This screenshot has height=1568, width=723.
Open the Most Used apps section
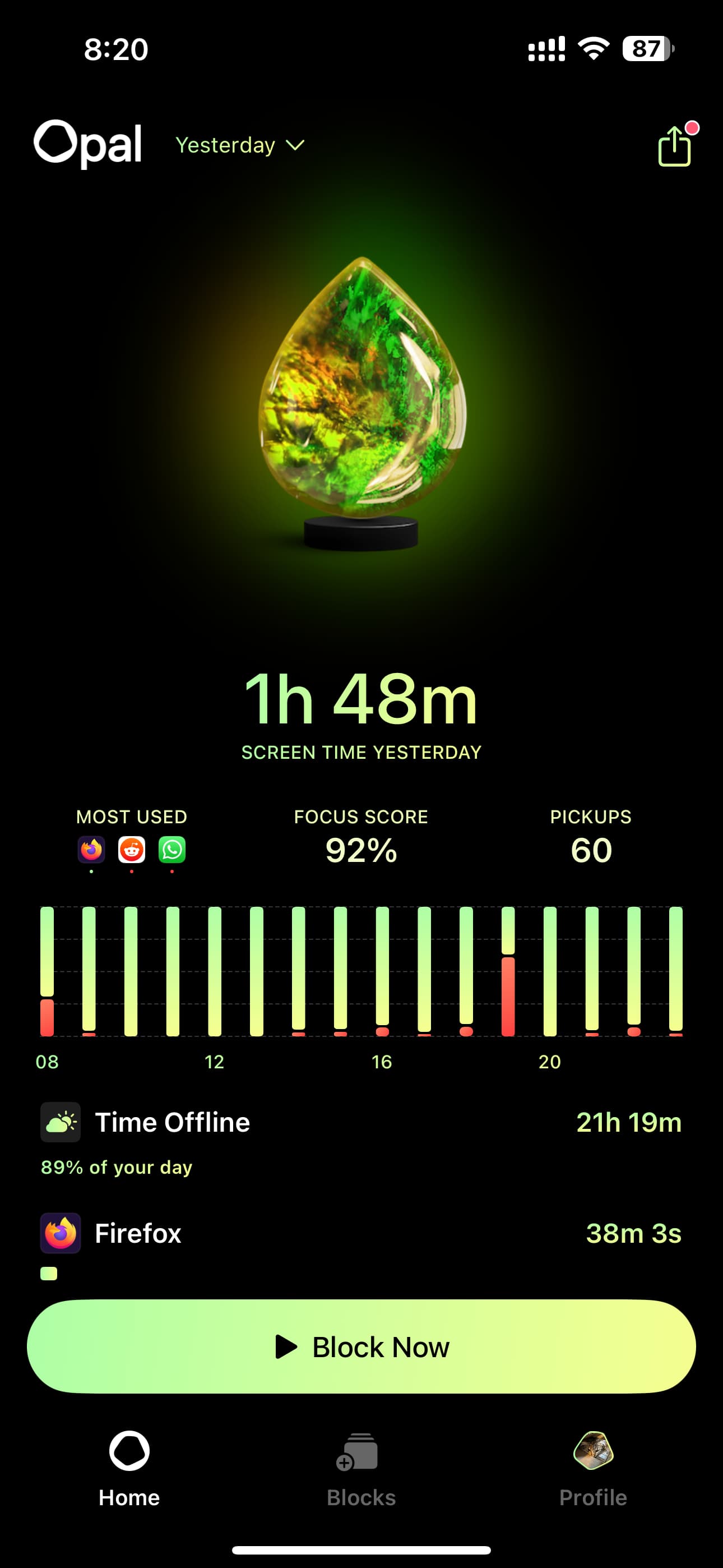tap(132, 840)
